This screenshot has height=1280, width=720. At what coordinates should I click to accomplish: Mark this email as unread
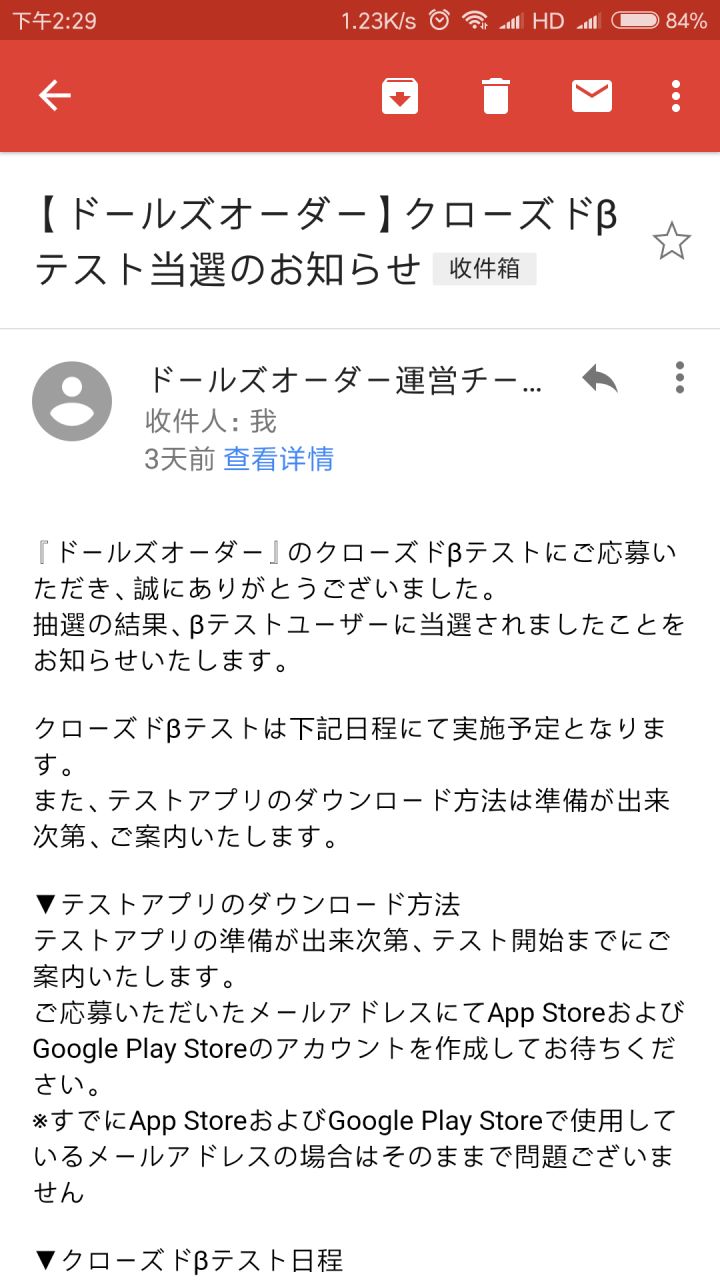[591, 96]
